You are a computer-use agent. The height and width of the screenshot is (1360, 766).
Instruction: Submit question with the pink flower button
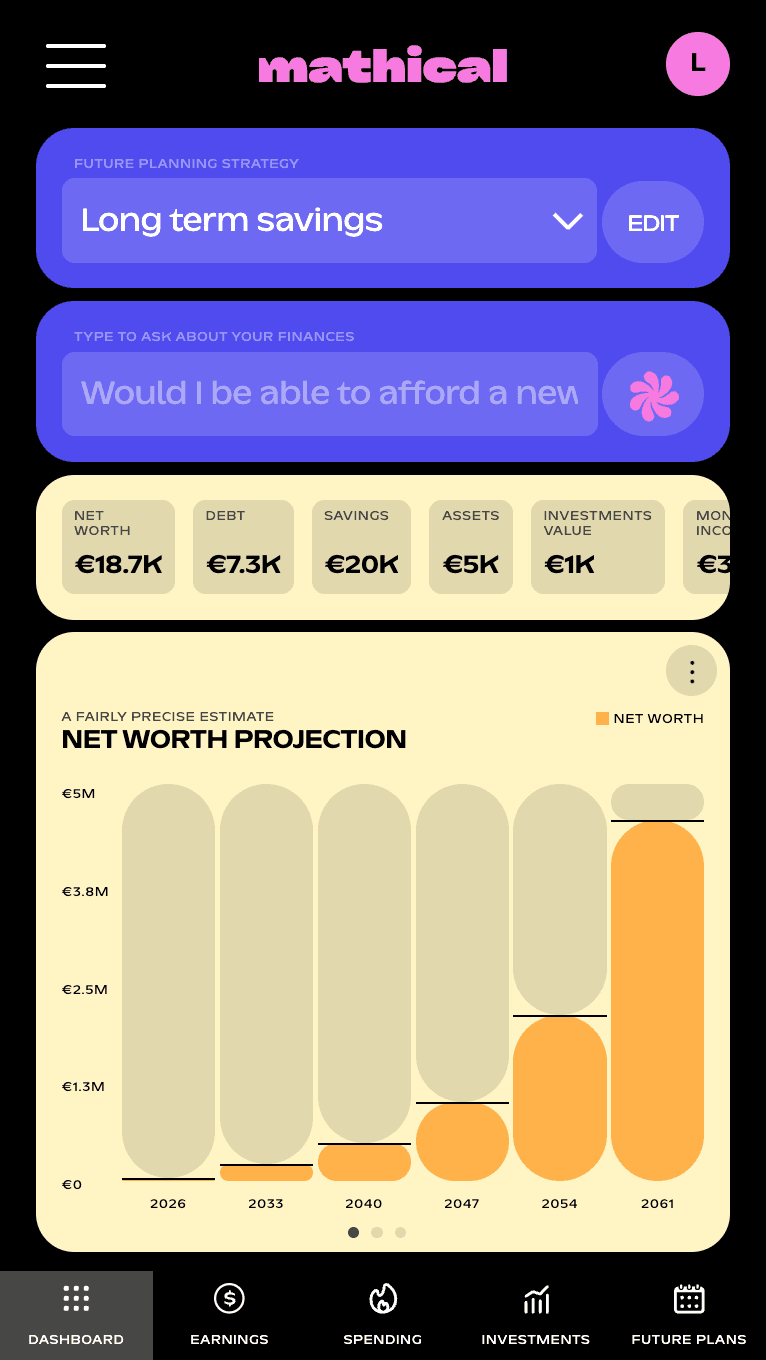[653, 395]
